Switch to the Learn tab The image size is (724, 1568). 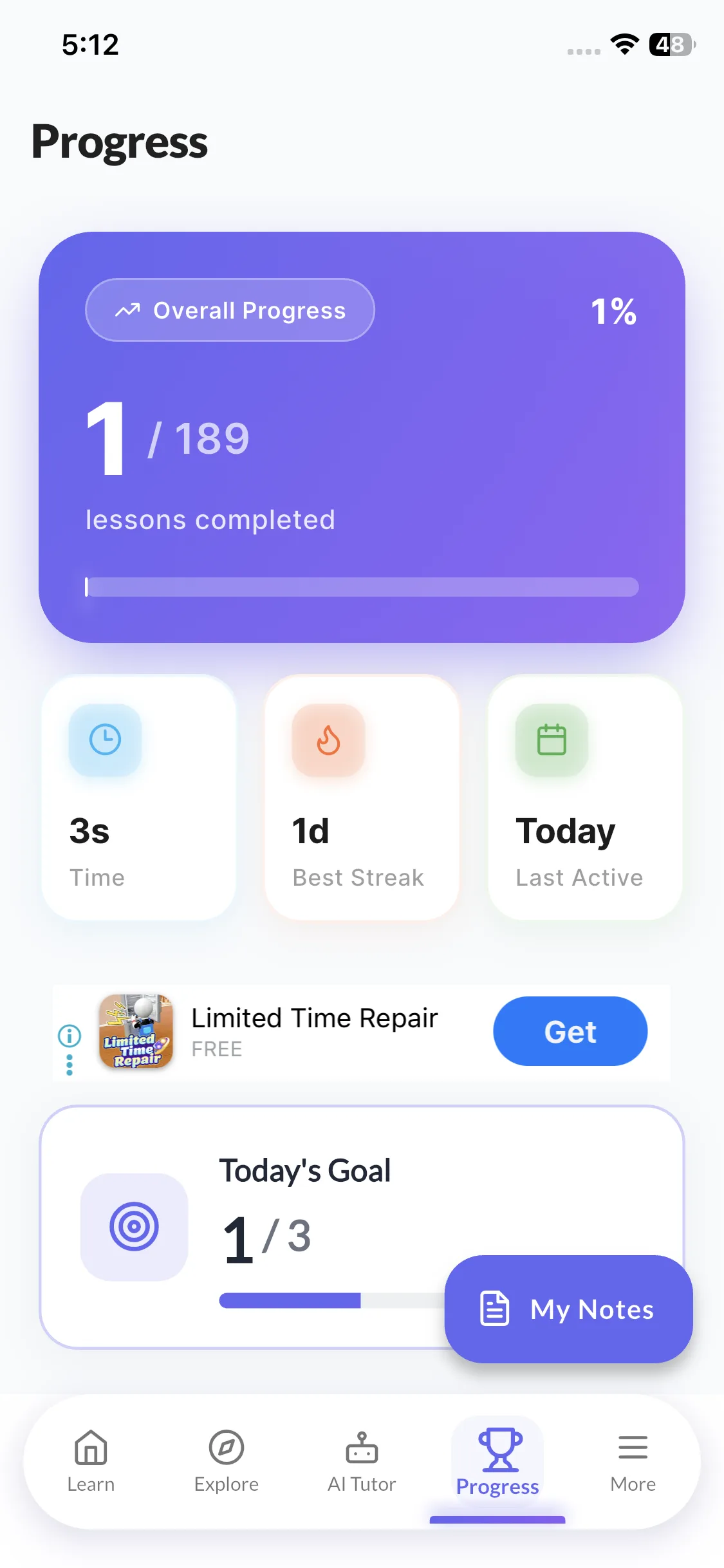[x=91, y=1461]
